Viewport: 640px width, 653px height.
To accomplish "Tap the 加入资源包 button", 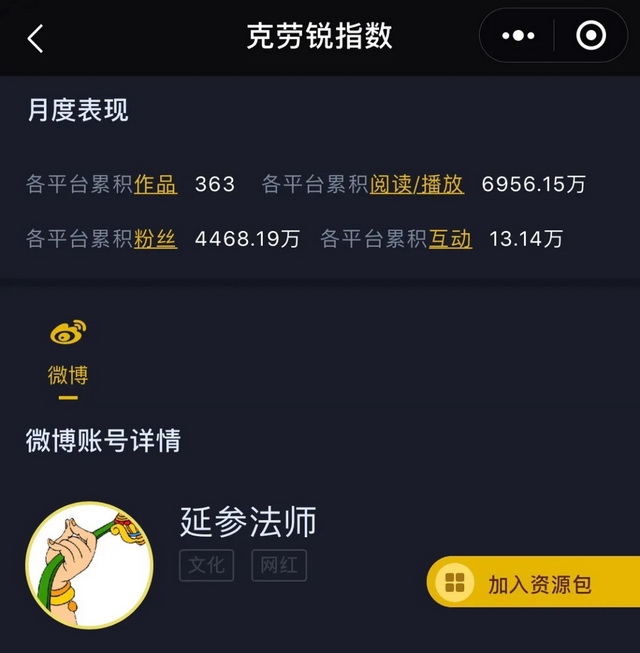I will click(x=535, y=583).
